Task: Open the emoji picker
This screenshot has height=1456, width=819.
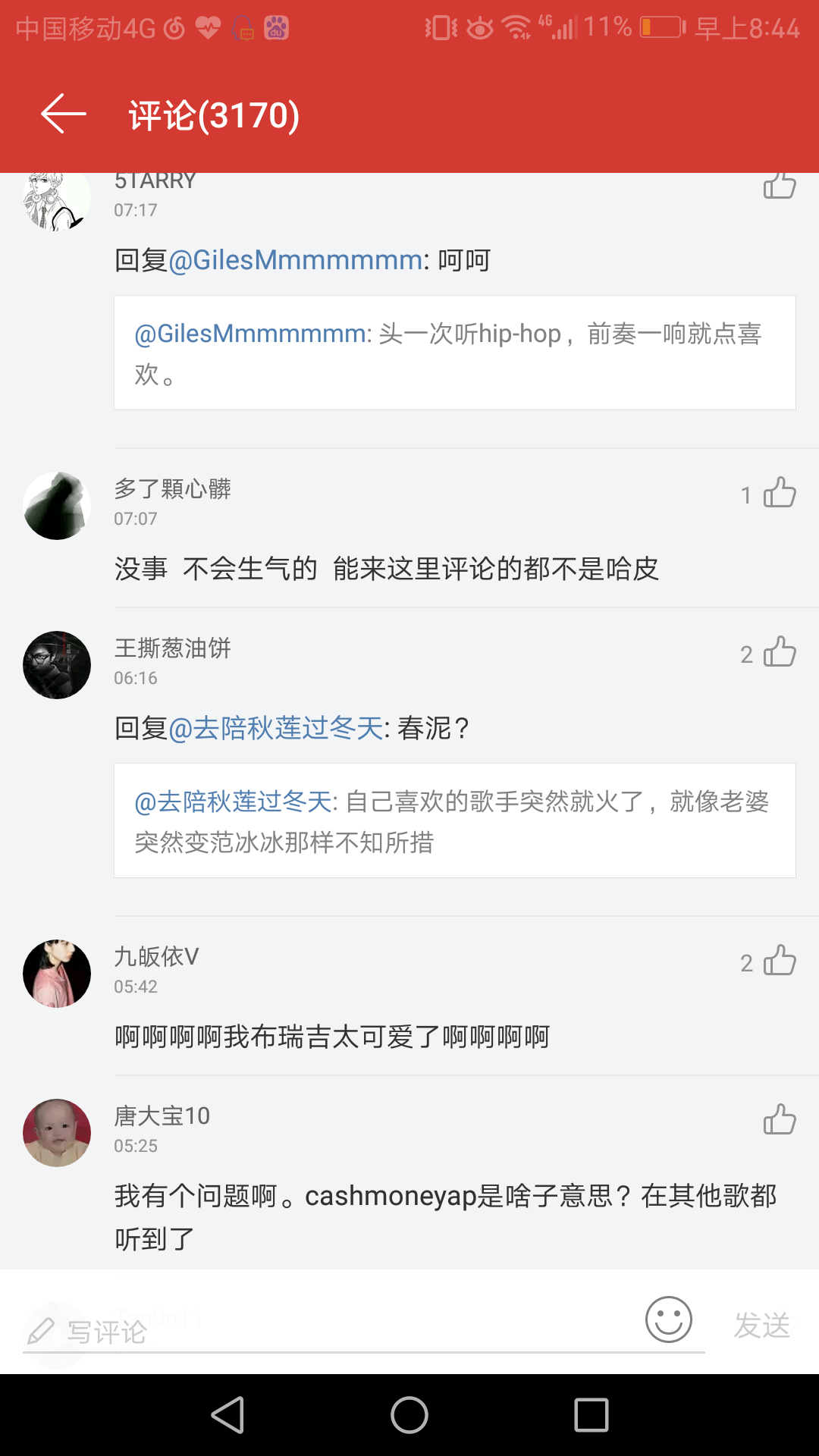Action: point(668,1319)
